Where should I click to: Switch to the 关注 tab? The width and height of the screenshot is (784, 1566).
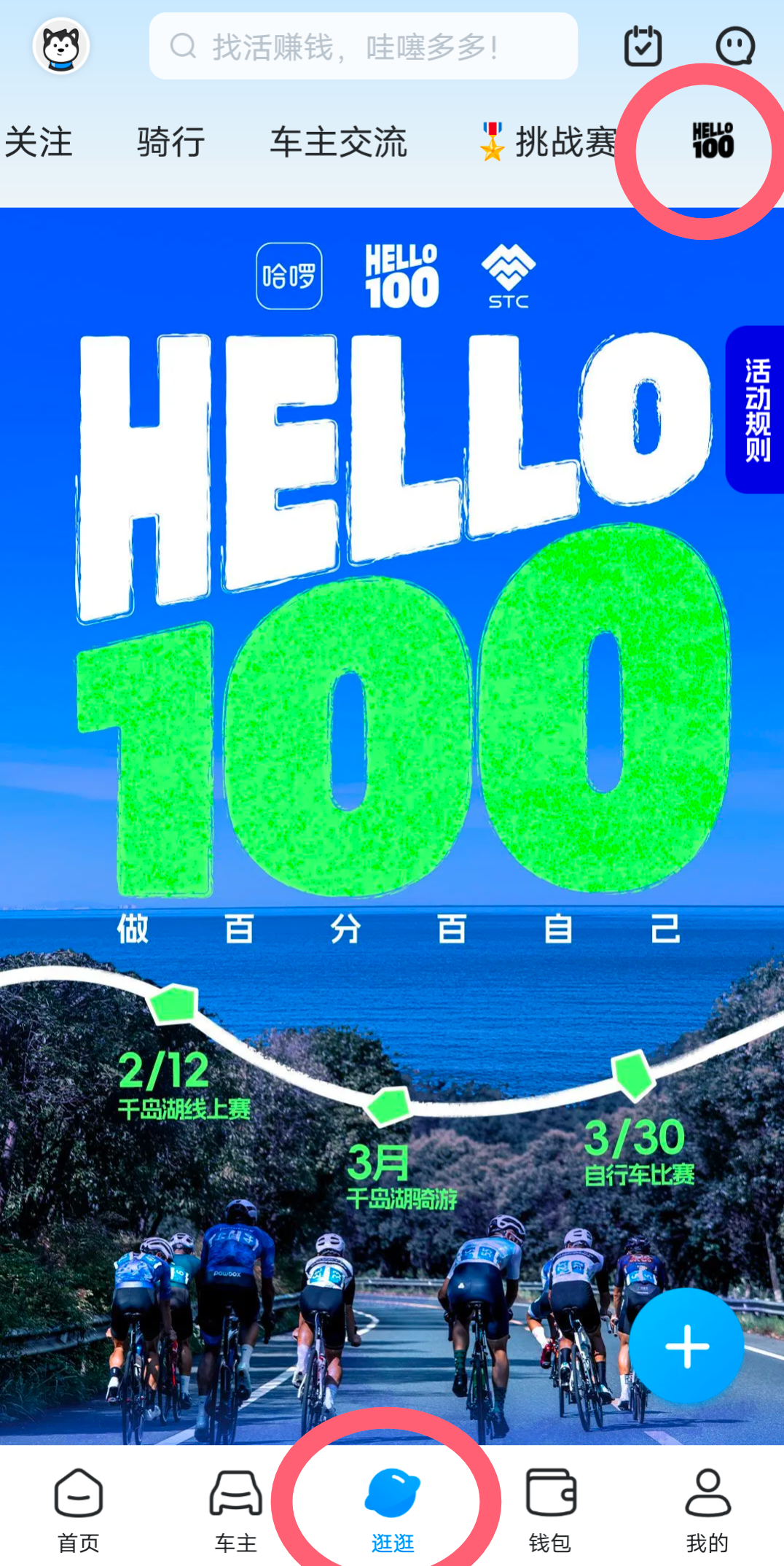(38, 141)
